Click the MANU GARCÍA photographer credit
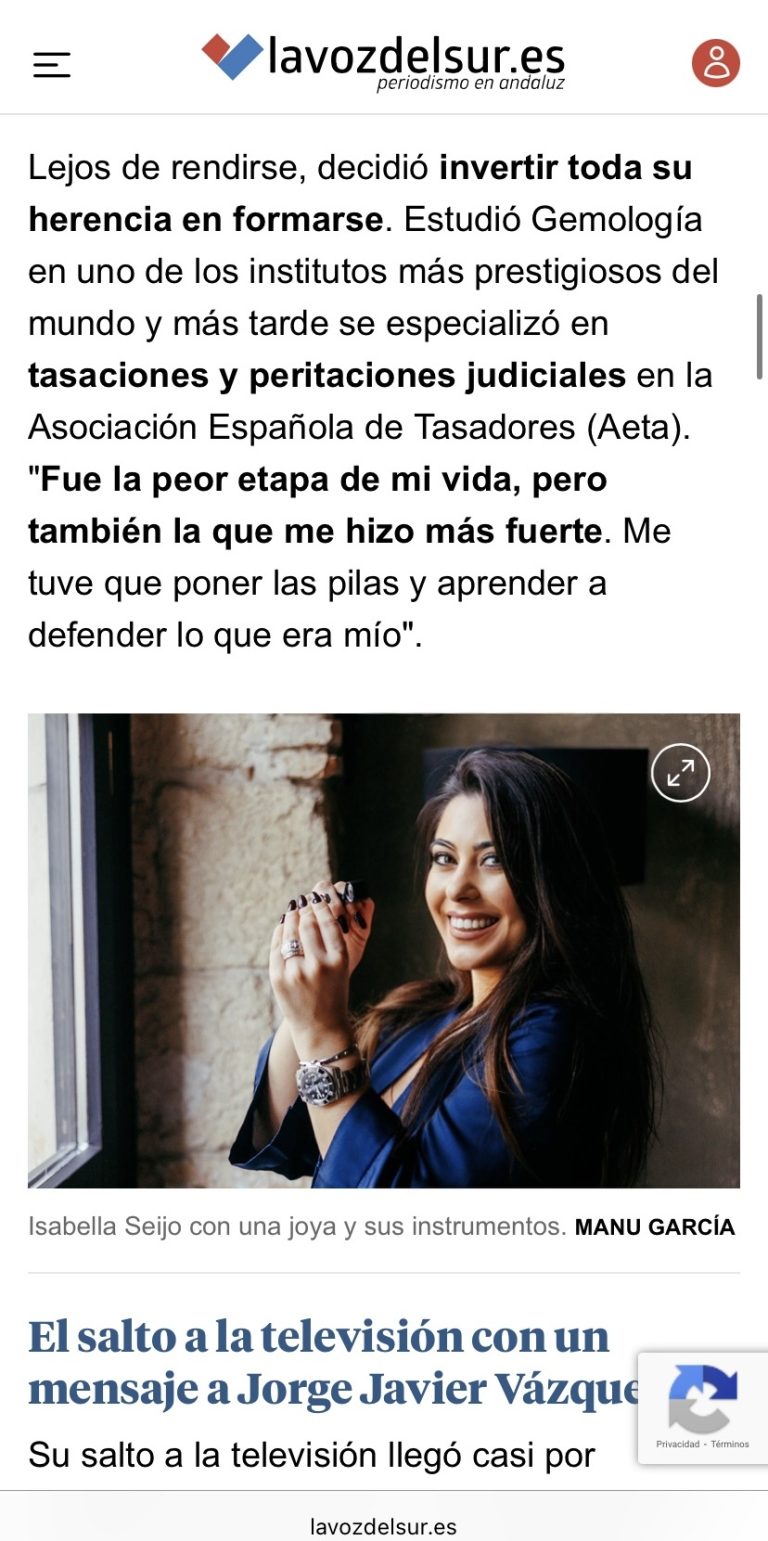 (x=658, y=1226)
